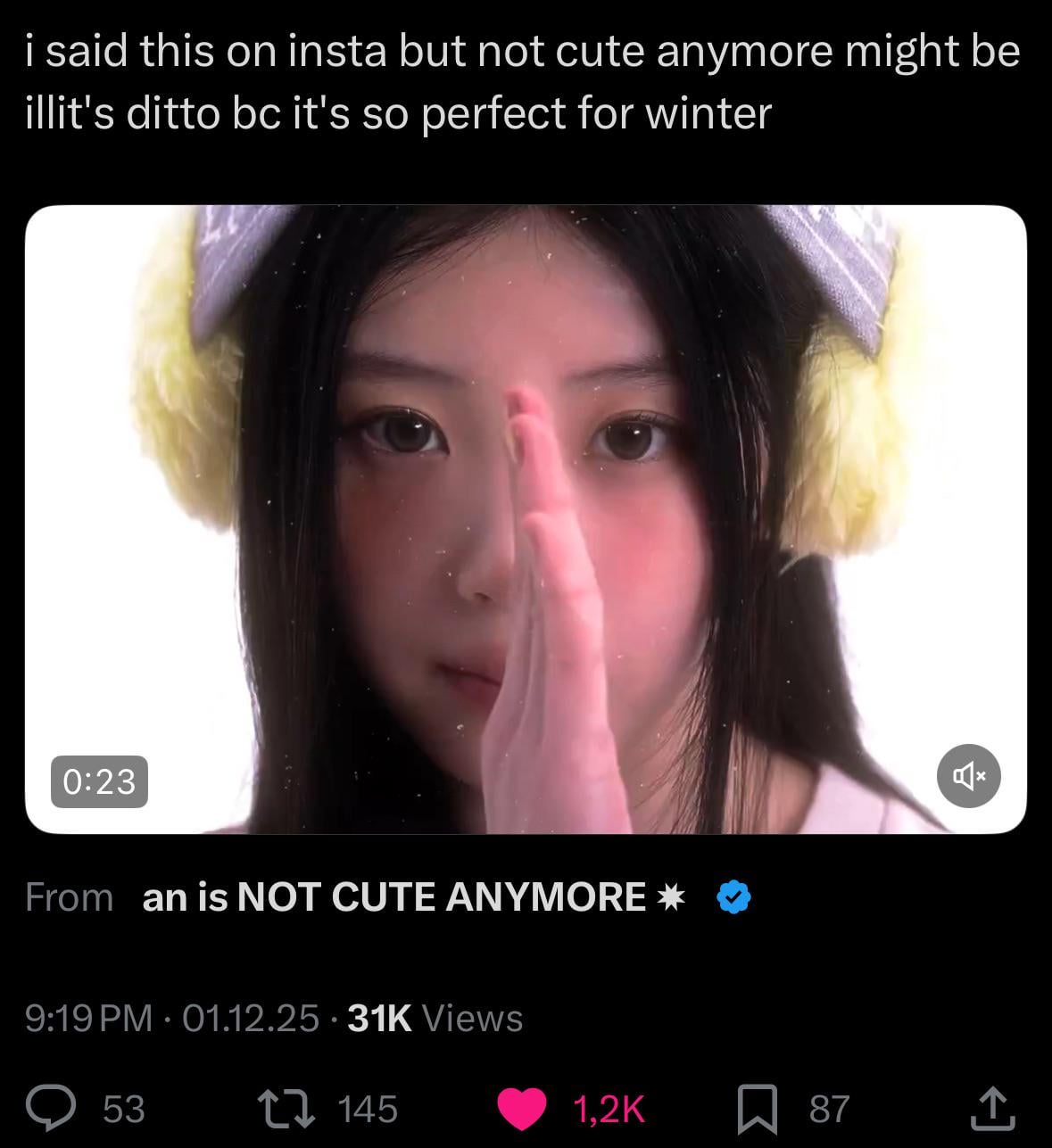Play the 0:23 video in the tweet
Viewport: 1052px width, 1148px height.
click(526, 519)
